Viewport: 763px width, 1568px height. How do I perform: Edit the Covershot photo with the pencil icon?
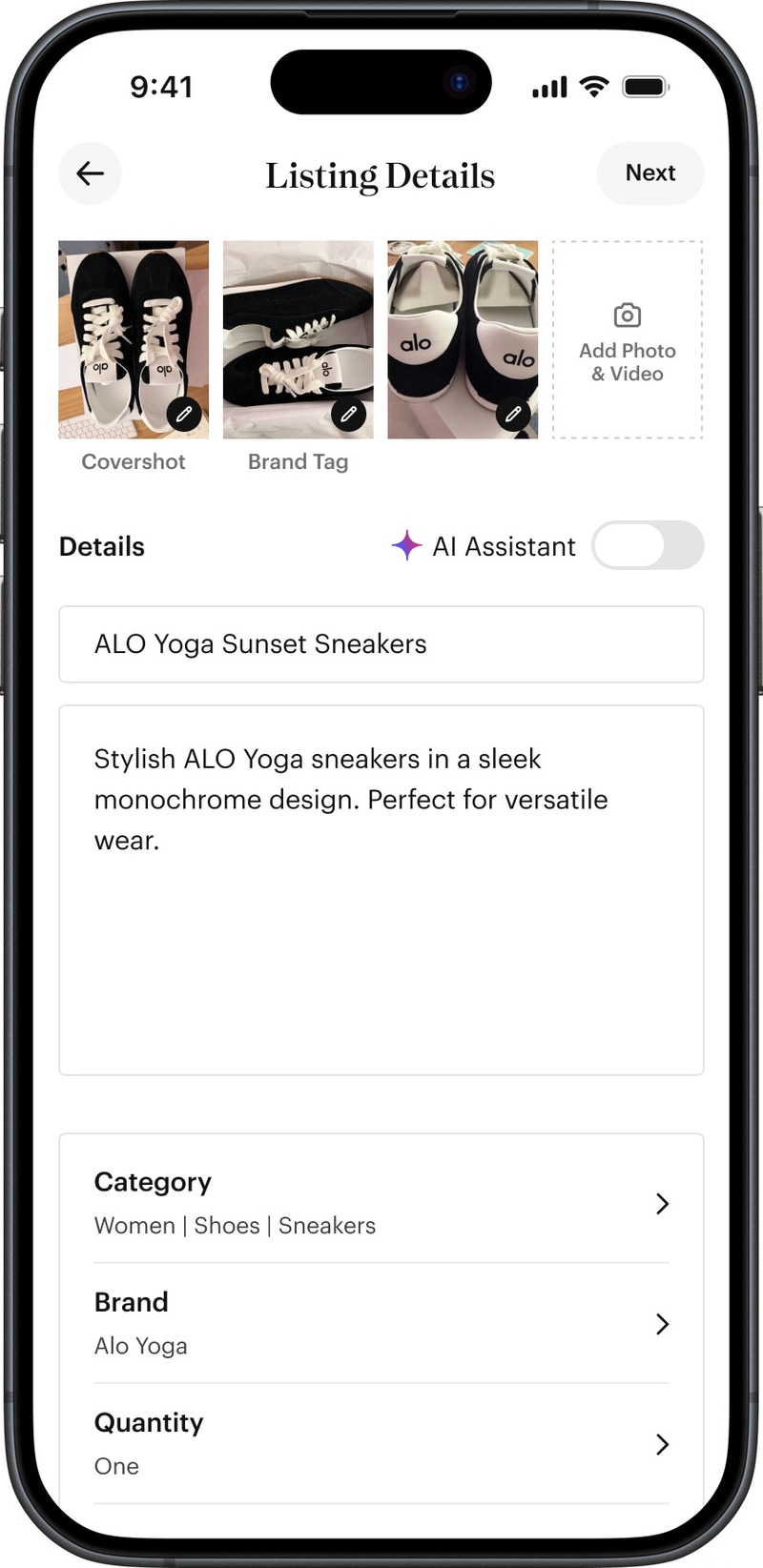(x=184, y=415)
